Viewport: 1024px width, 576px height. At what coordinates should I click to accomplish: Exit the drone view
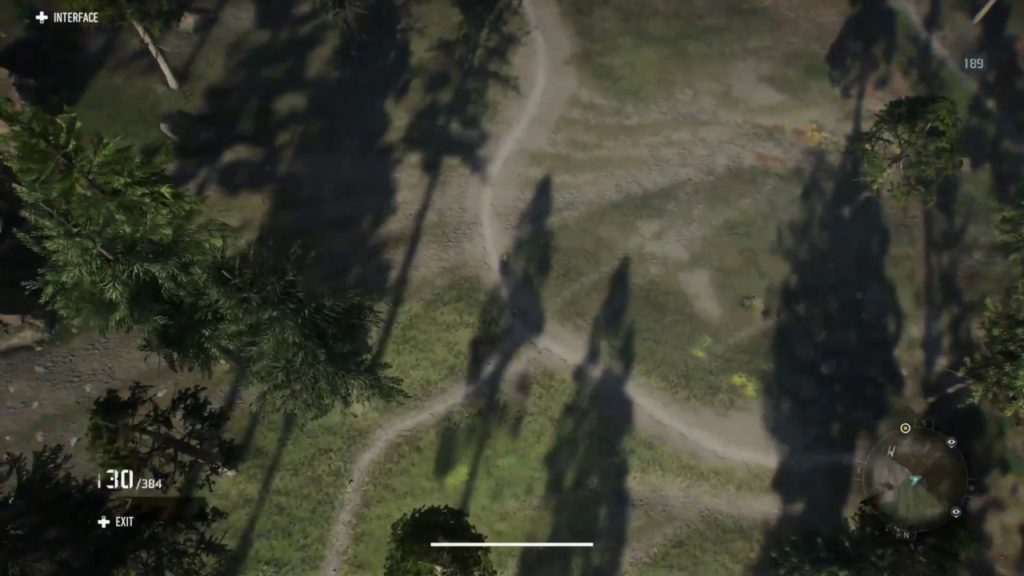pos(115,522)
